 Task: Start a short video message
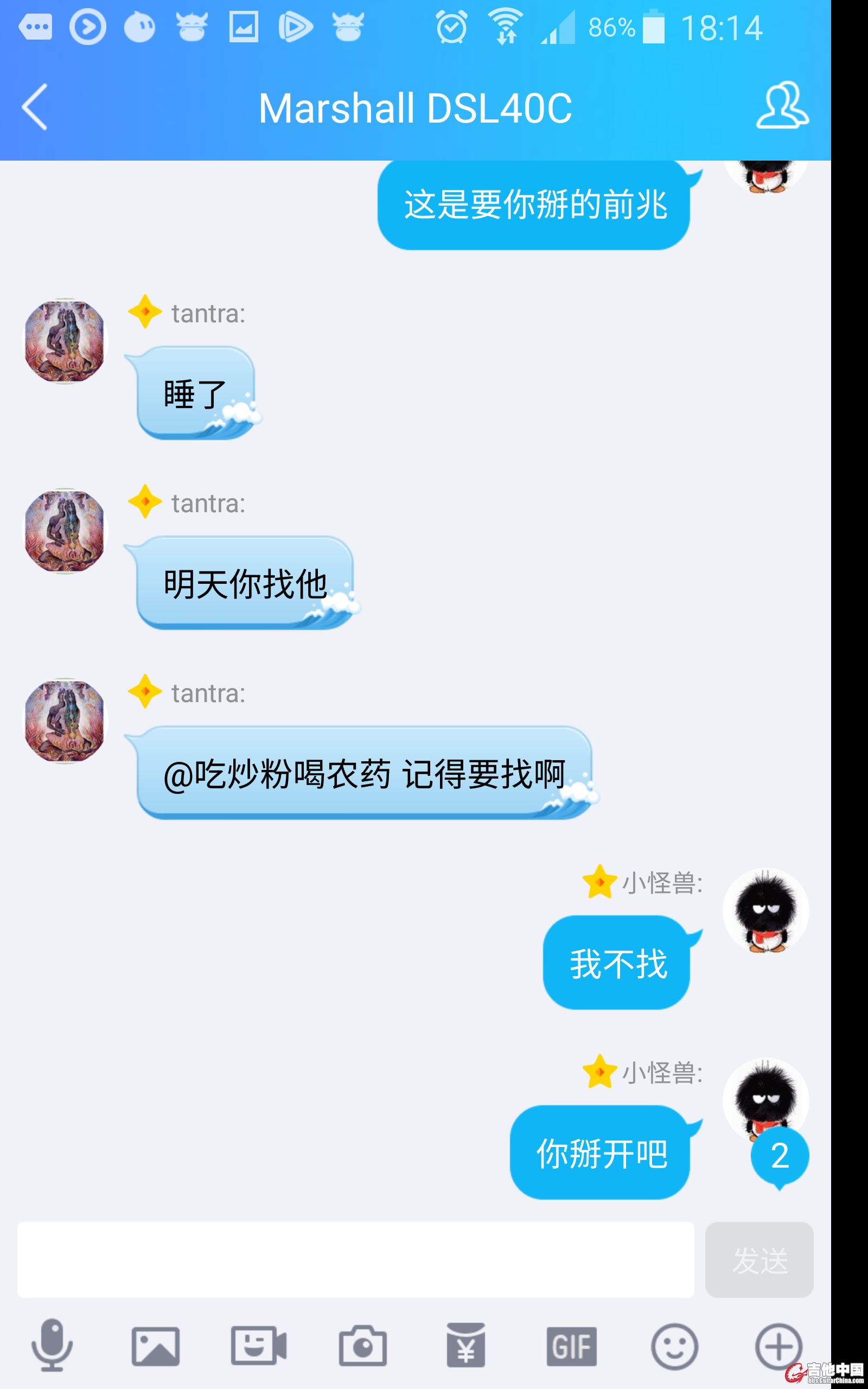[259, 1346]
